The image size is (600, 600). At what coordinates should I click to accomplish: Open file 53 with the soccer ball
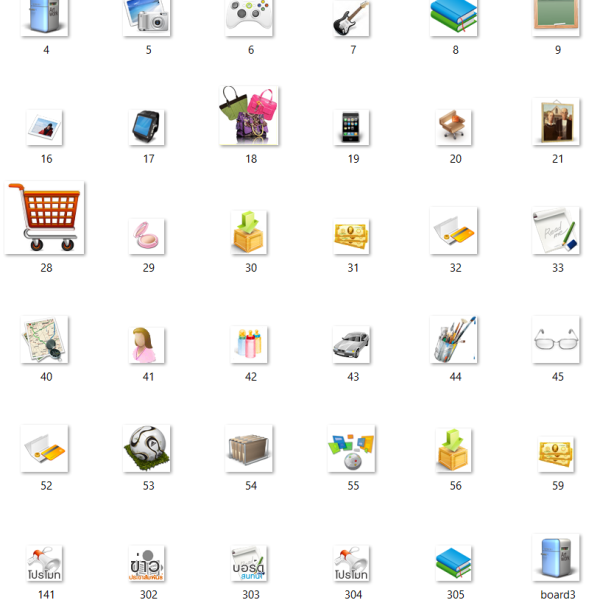tap(147, 448)
